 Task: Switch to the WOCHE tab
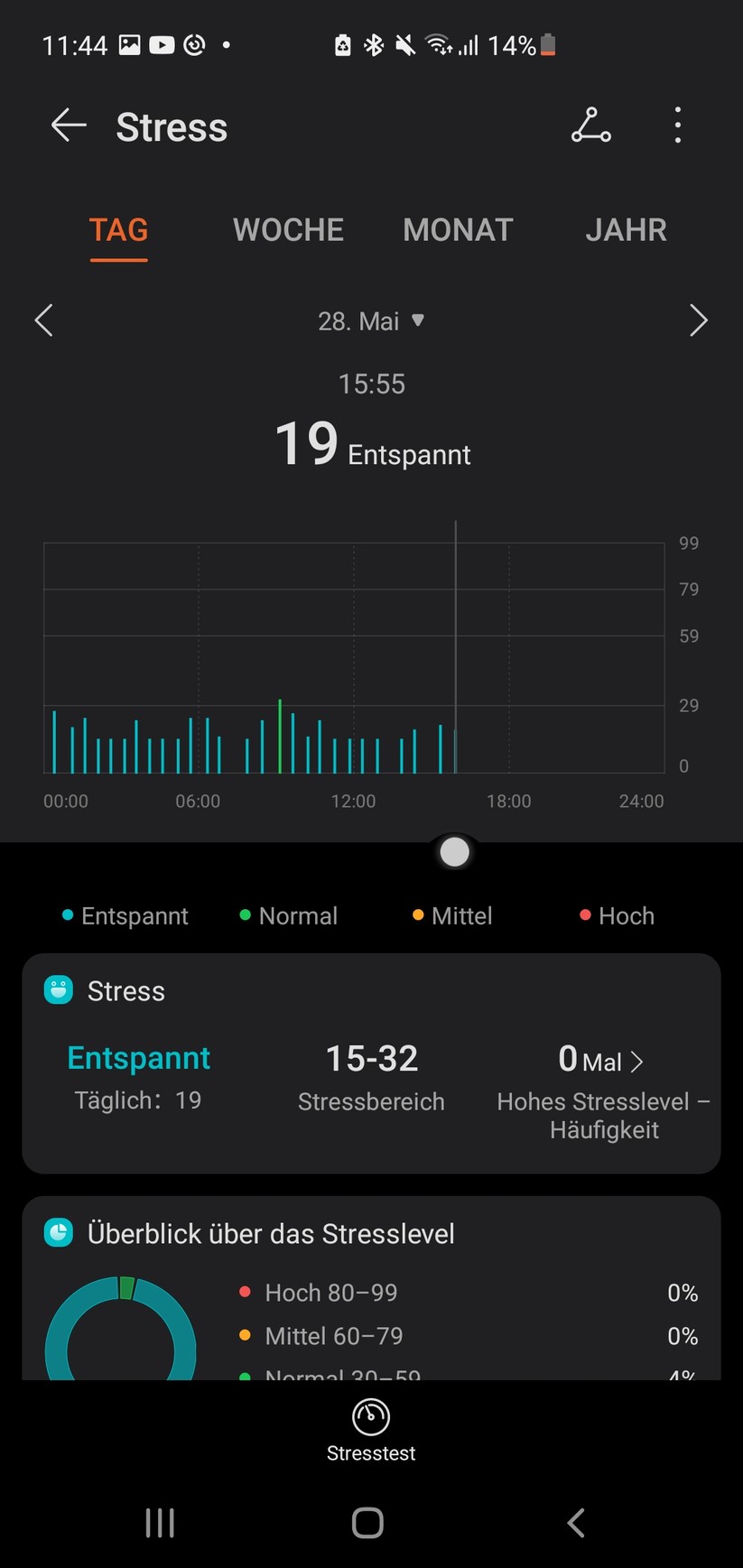click(288, 230)
